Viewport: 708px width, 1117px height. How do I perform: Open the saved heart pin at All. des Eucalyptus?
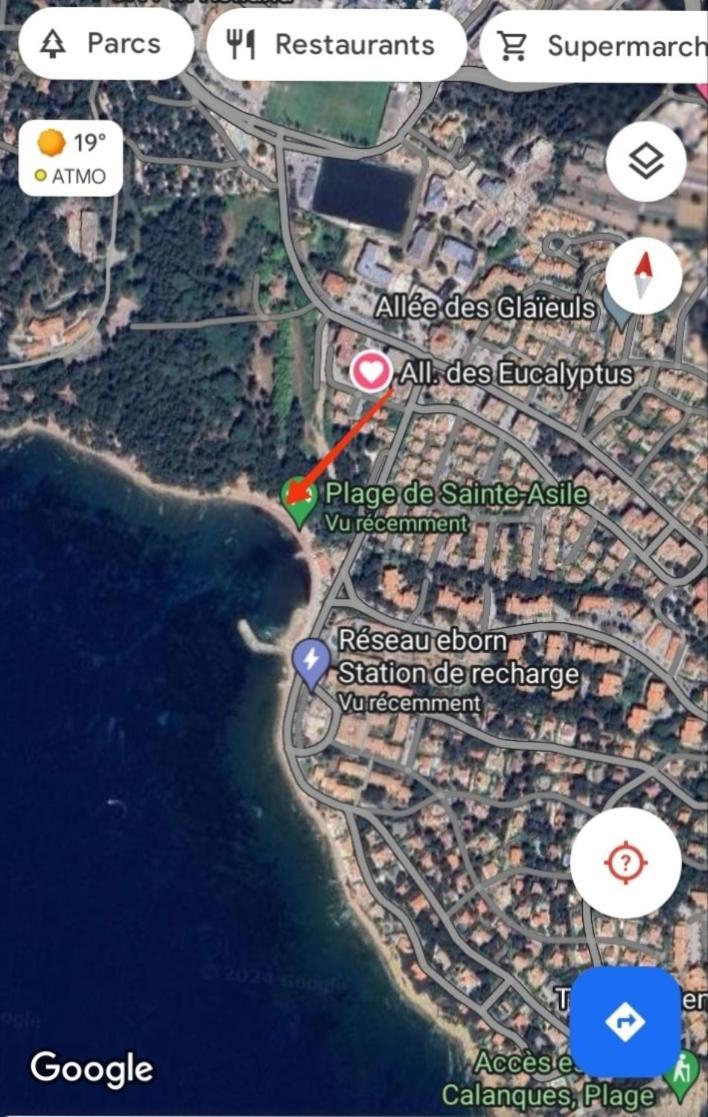click(x=371, y=374)
